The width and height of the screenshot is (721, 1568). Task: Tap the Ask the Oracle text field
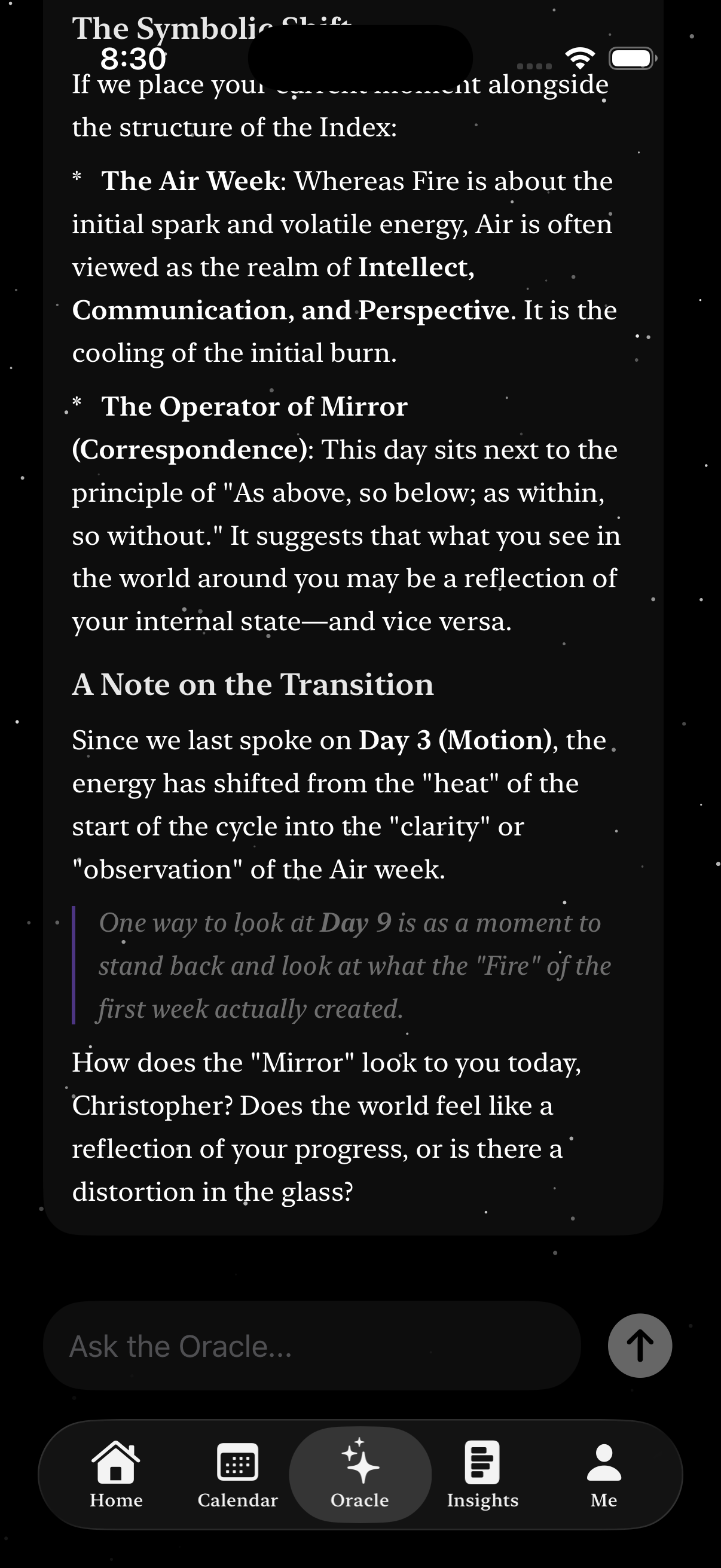click(x=310, y=1346)
